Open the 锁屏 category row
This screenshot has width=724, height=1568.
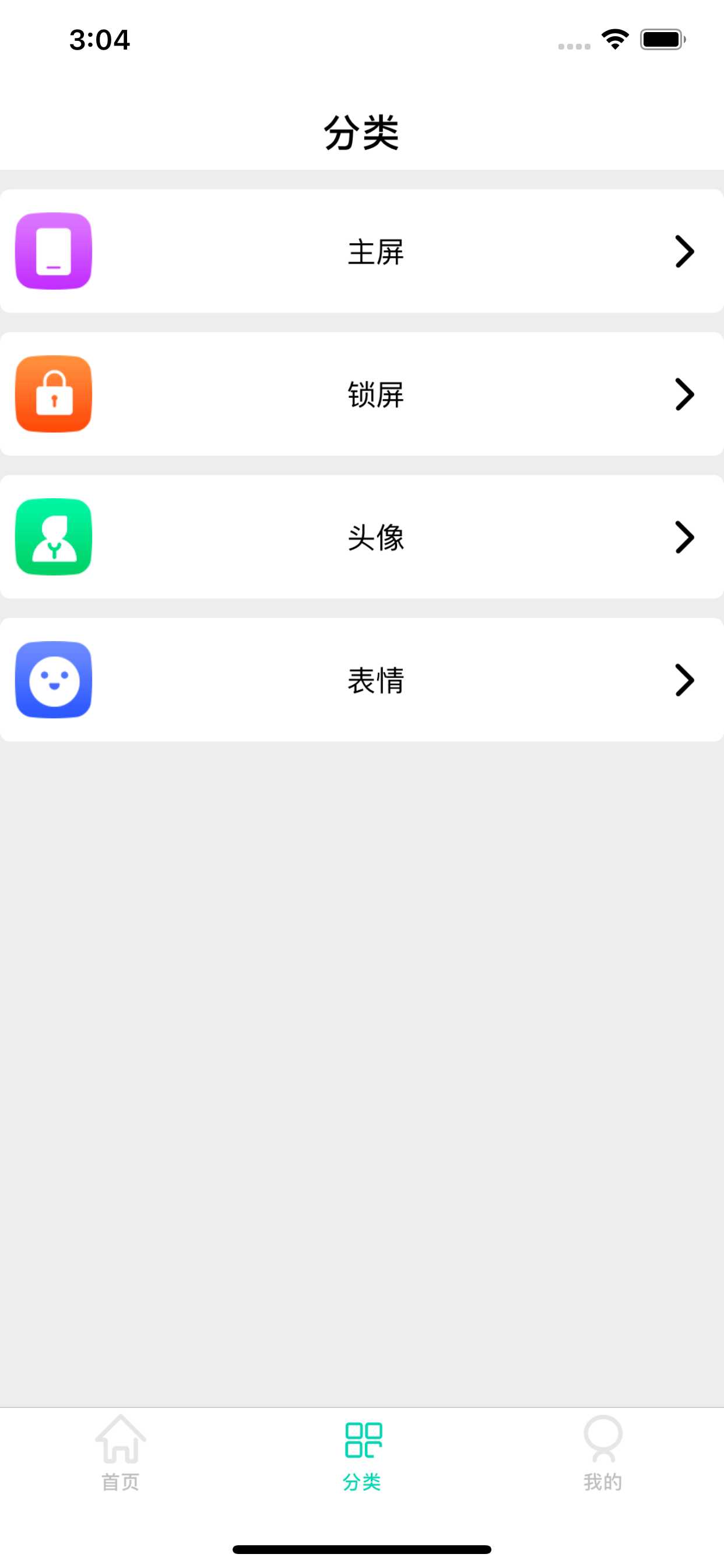click(x=362, y=394)
